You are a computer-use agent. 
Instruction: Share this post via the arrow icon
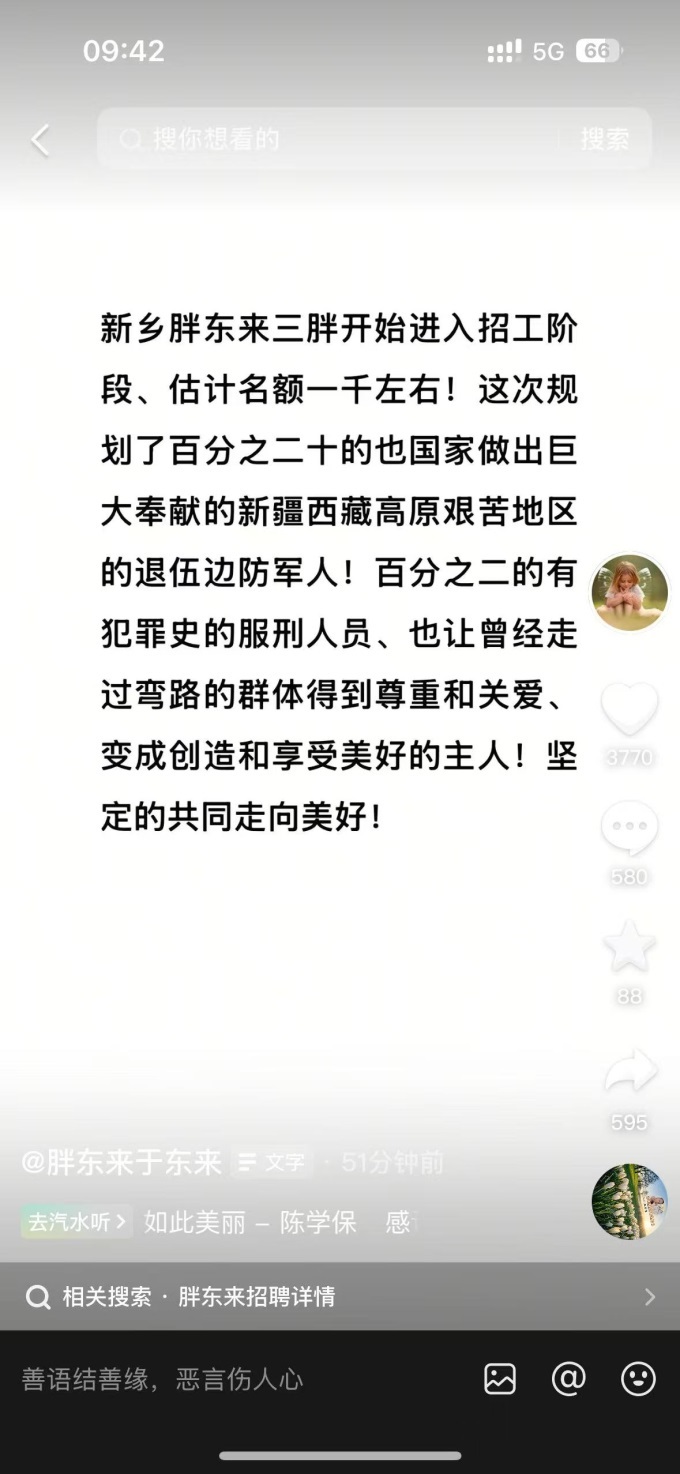tap(629, 1073)
